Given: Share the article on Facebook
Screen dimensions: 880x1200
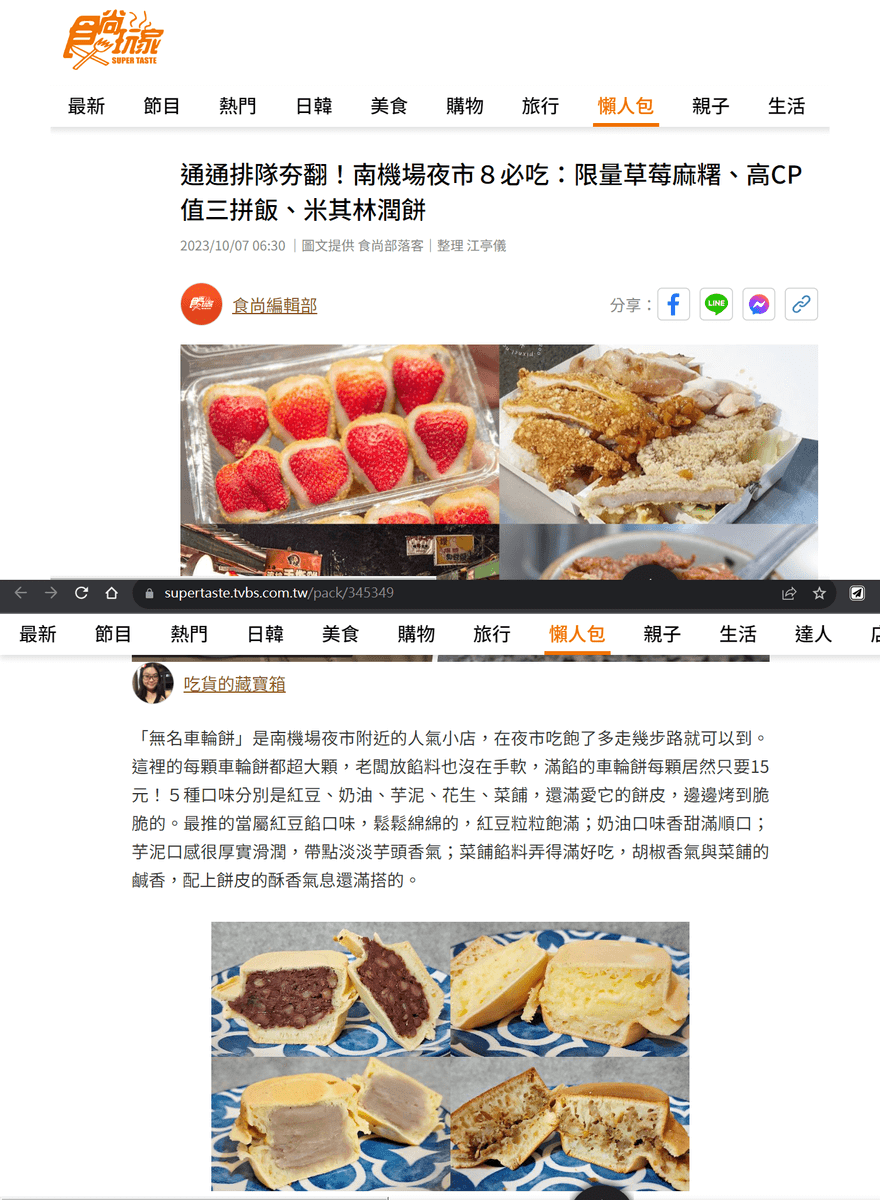Looking at the screenshot, I should click(674, 305).
